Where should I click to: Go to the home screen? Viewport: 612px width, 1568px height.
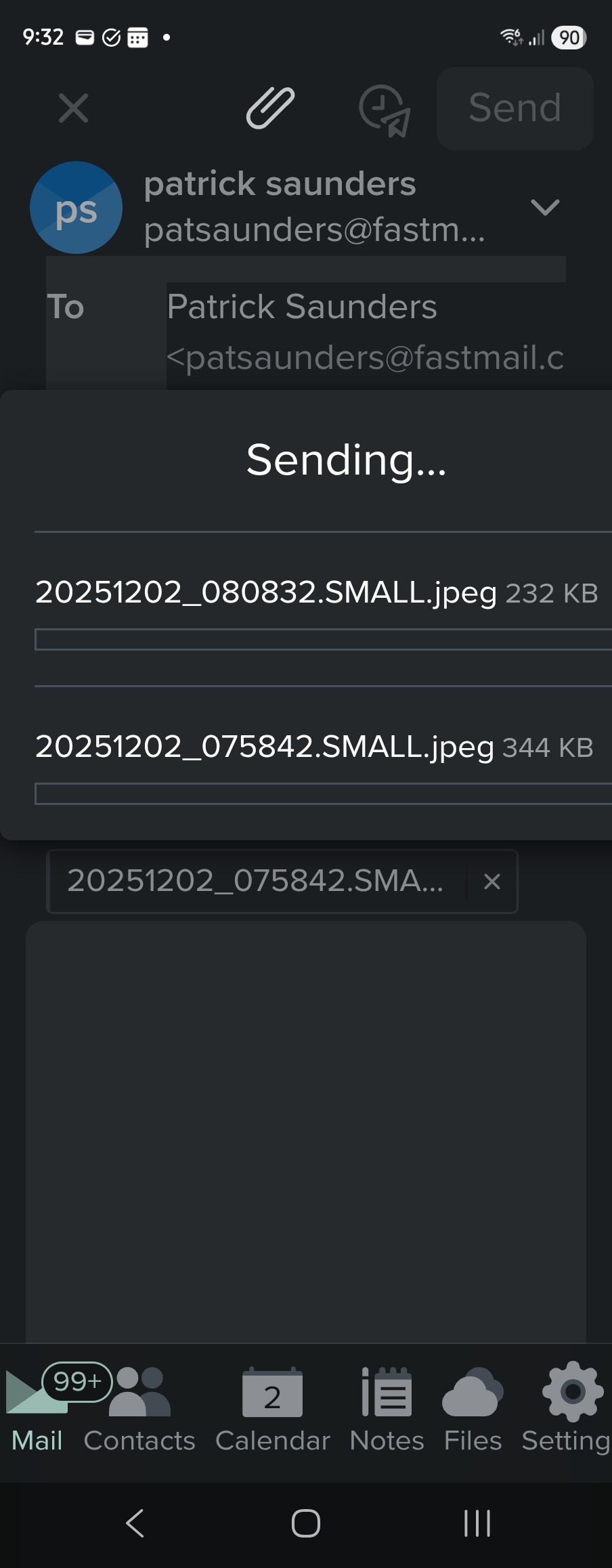[305, 1524]
